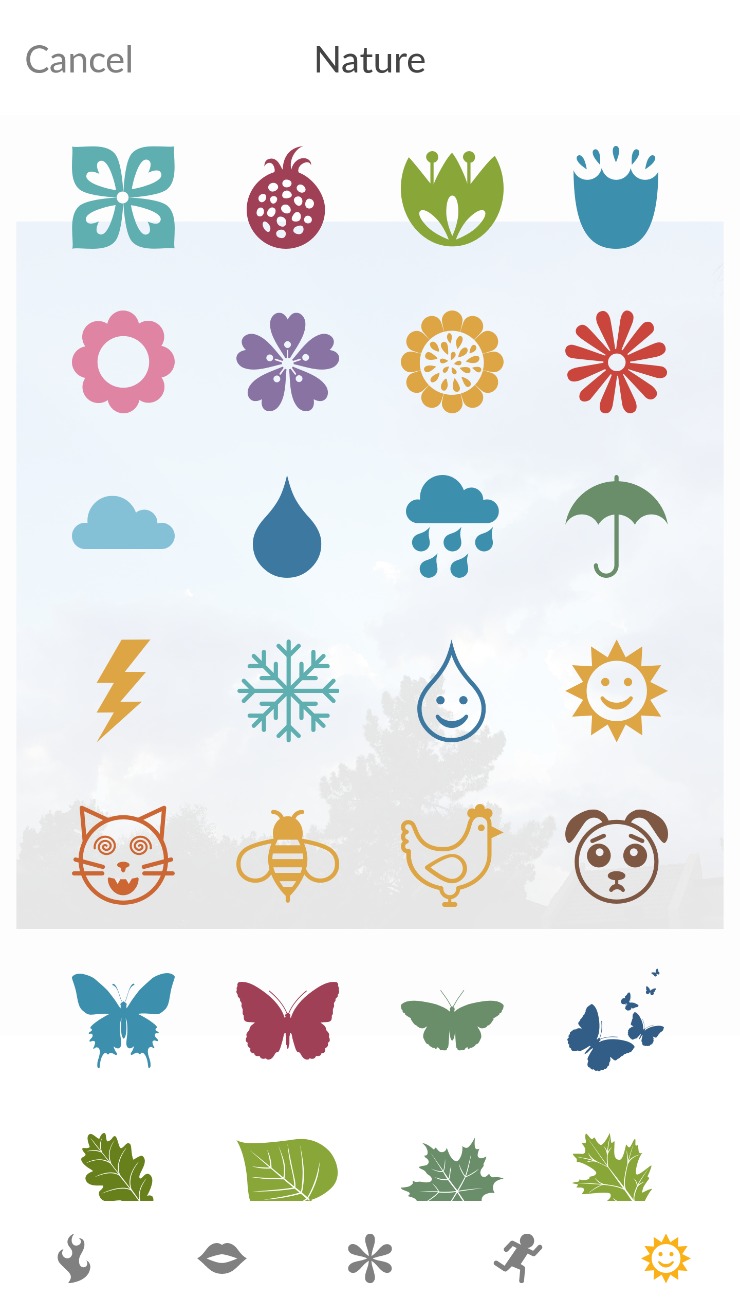The image size is (740, 1316).
Task: Choose the rain cloud sticker
Action: pos(451,525)
